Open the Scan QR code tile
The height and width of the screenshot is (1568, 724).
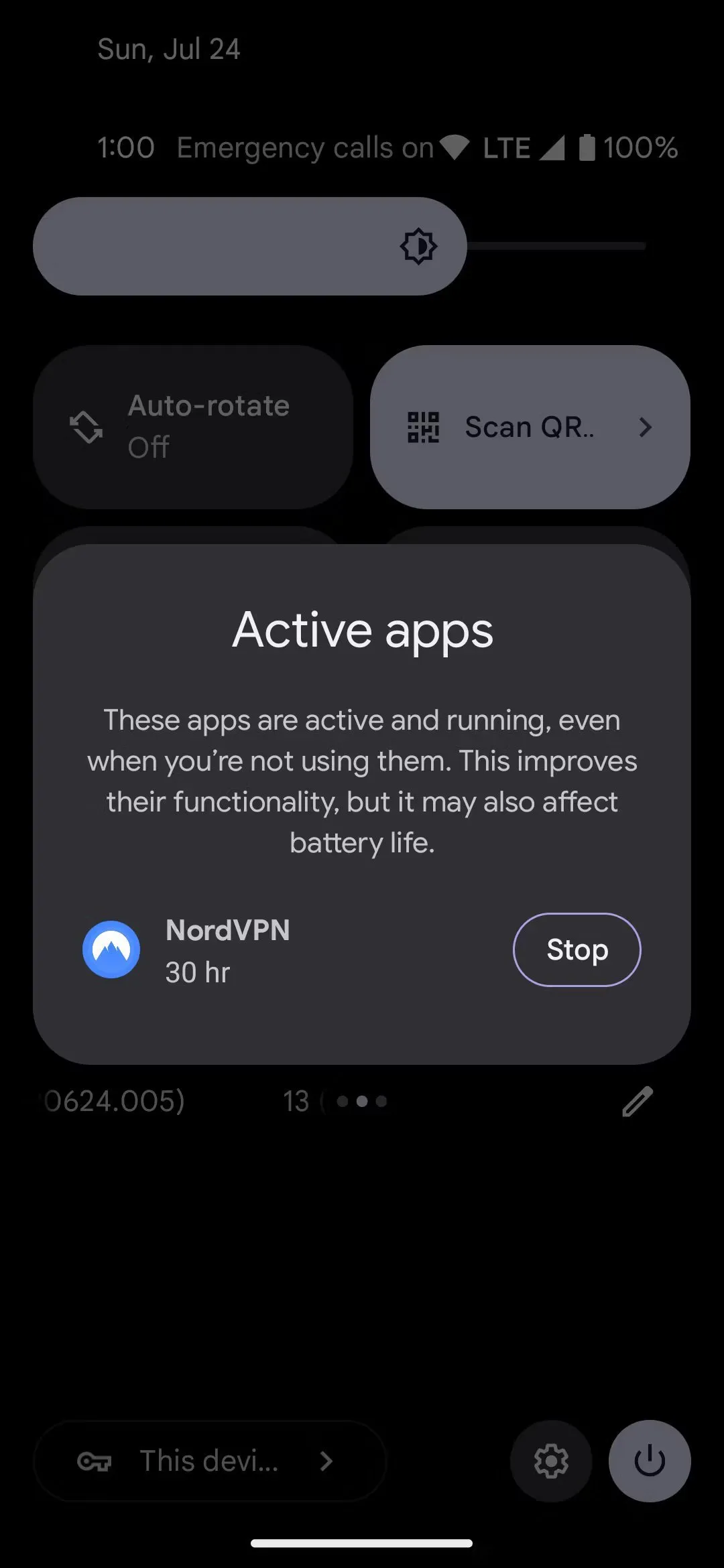(530, 427)
